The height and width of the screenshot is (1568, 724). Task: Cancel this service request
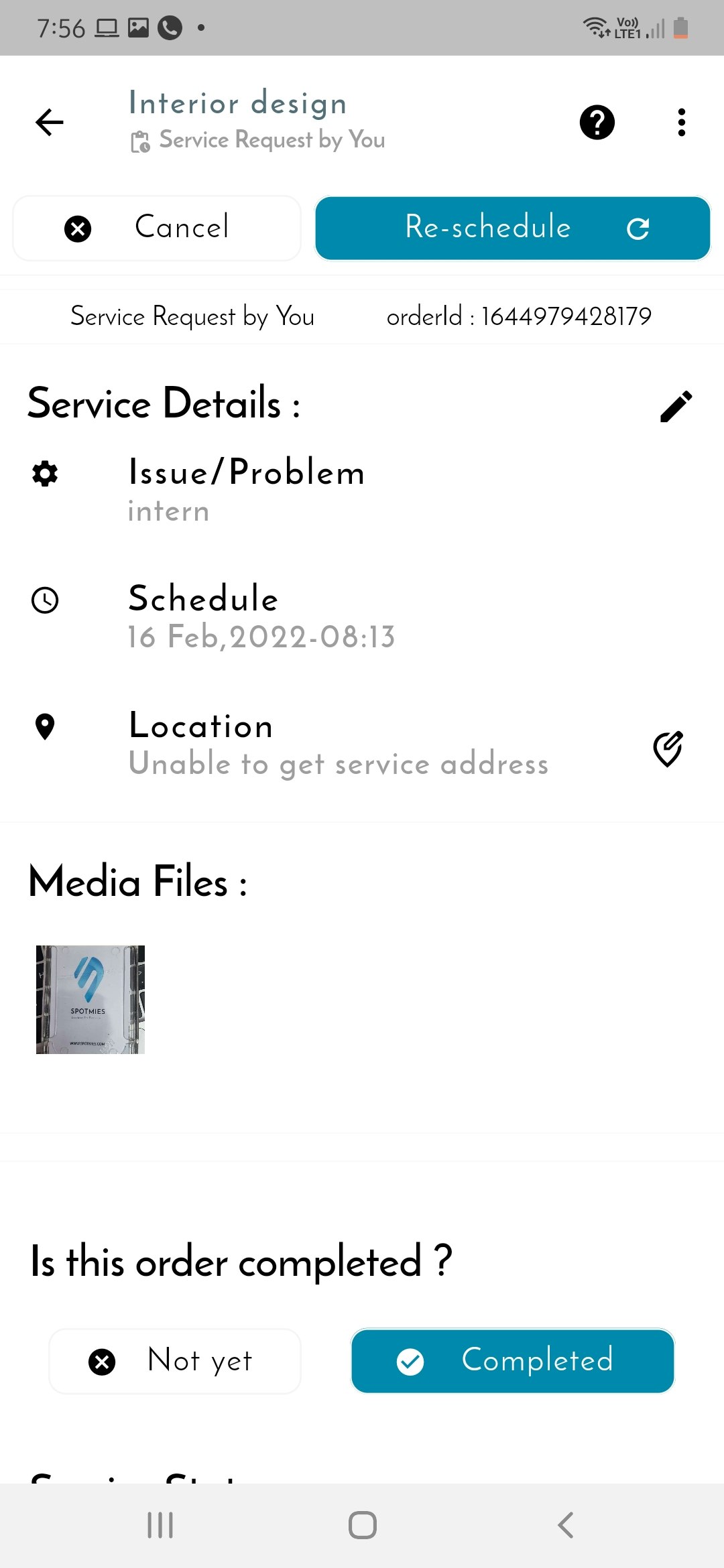[x=157, y=228]
